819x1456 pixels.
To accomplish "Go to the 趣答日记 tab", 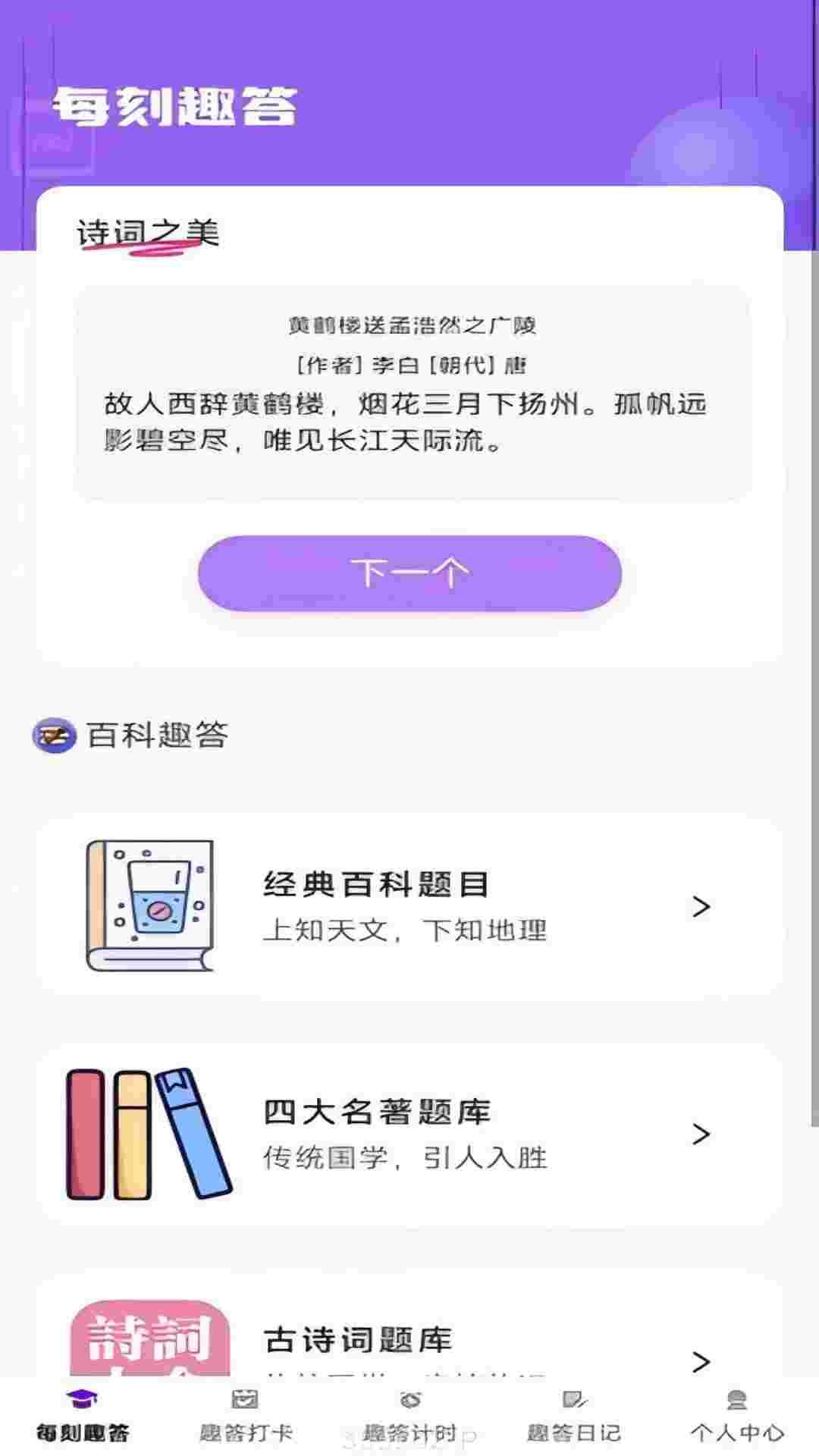I will click(x=573, y=1417).
